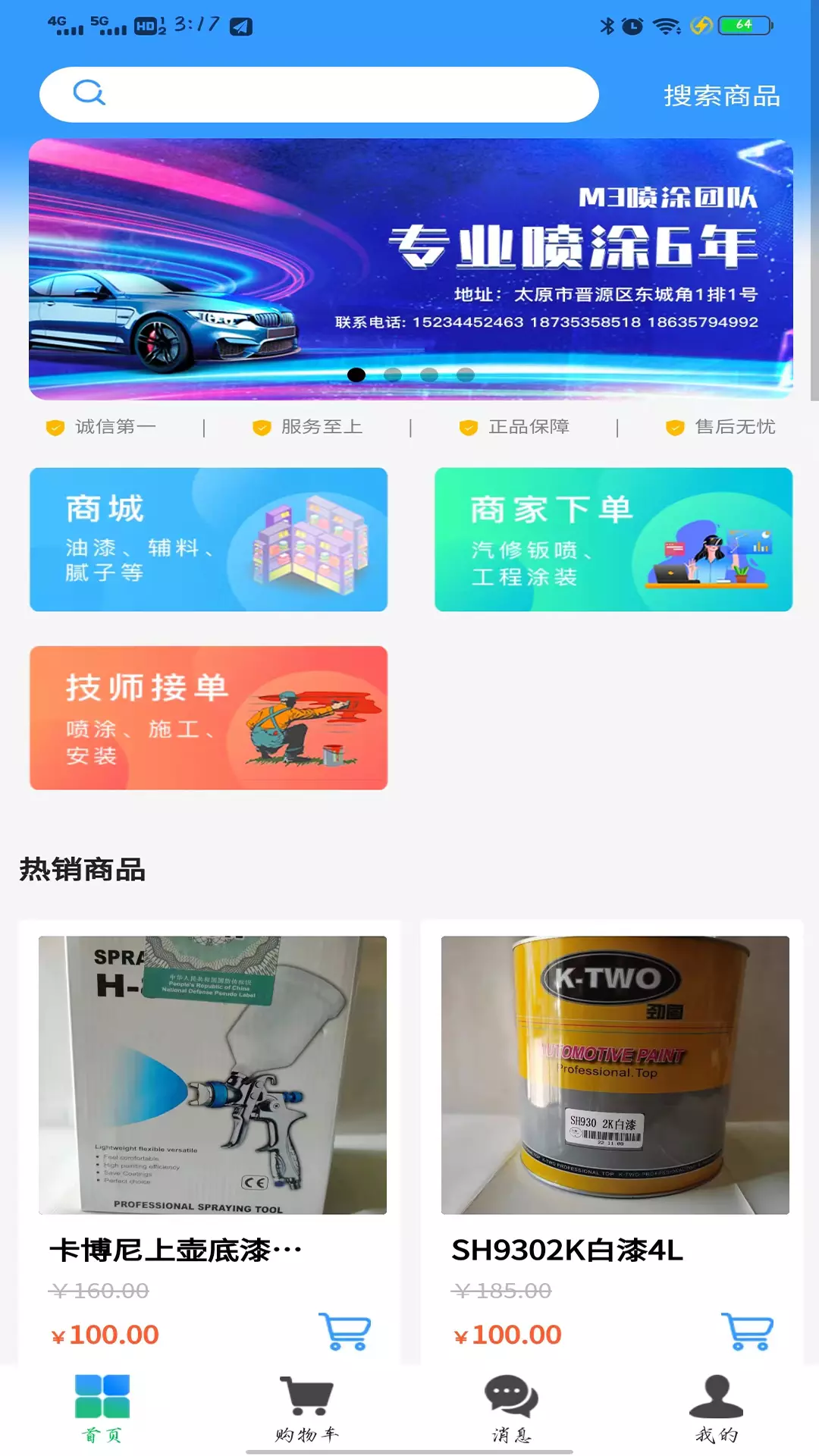819x1456 pixels.
Task: Switch to the 首页 tab
Action: (x=102, y=1409)
